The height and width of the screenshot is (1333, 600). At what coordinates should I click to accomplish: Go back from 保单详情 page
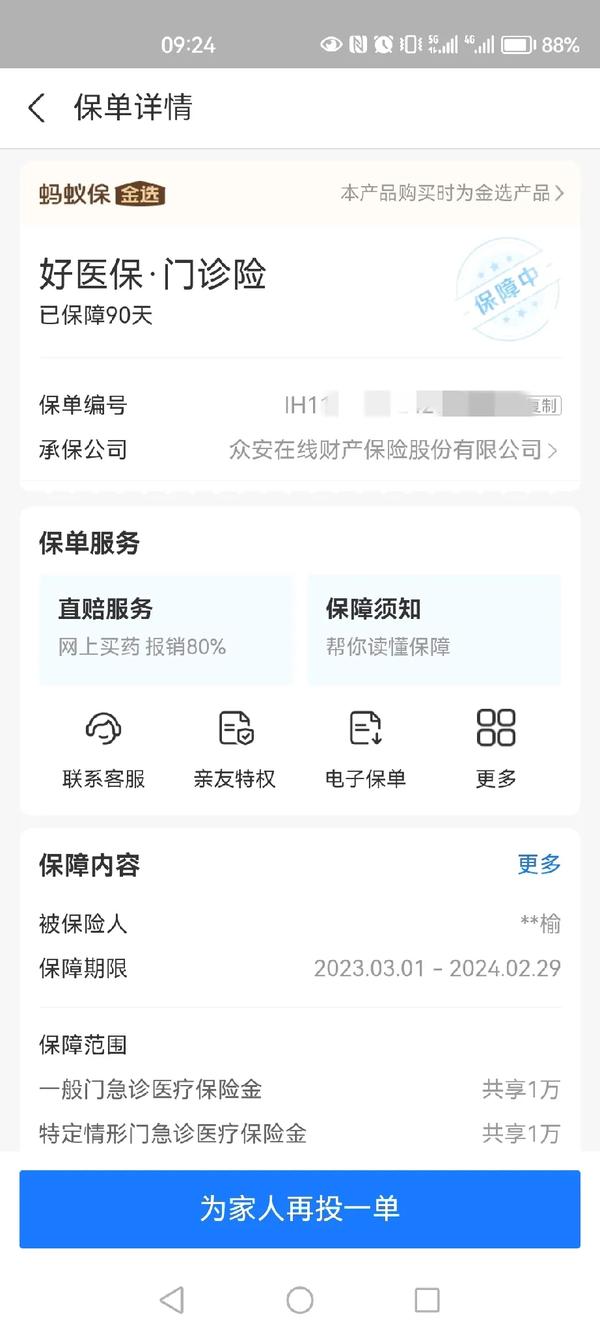pyautogui.click(x=37, y=108)
